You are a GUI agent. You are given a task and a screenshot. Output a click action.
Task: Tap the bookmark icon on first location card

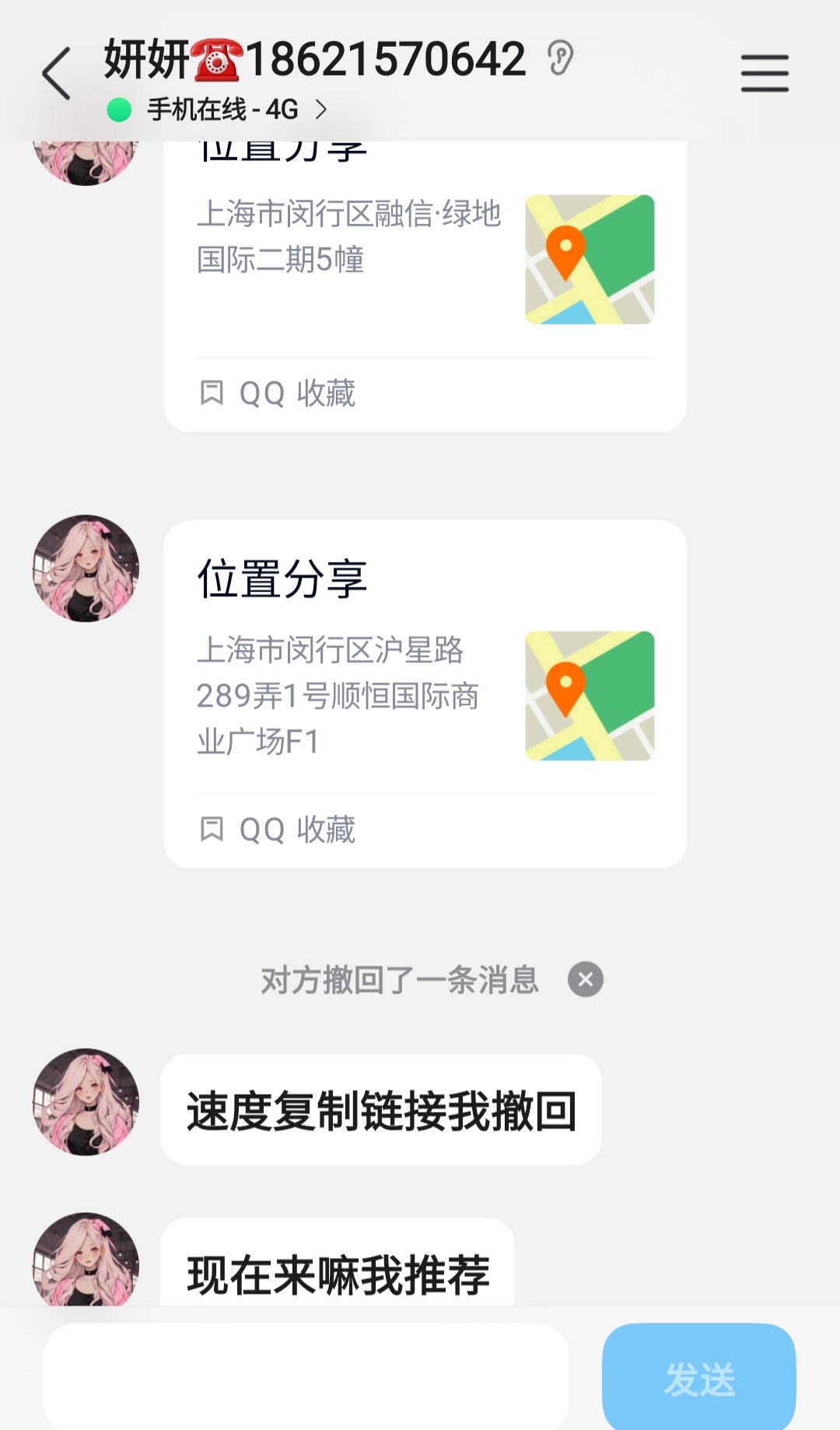[212, 393]
